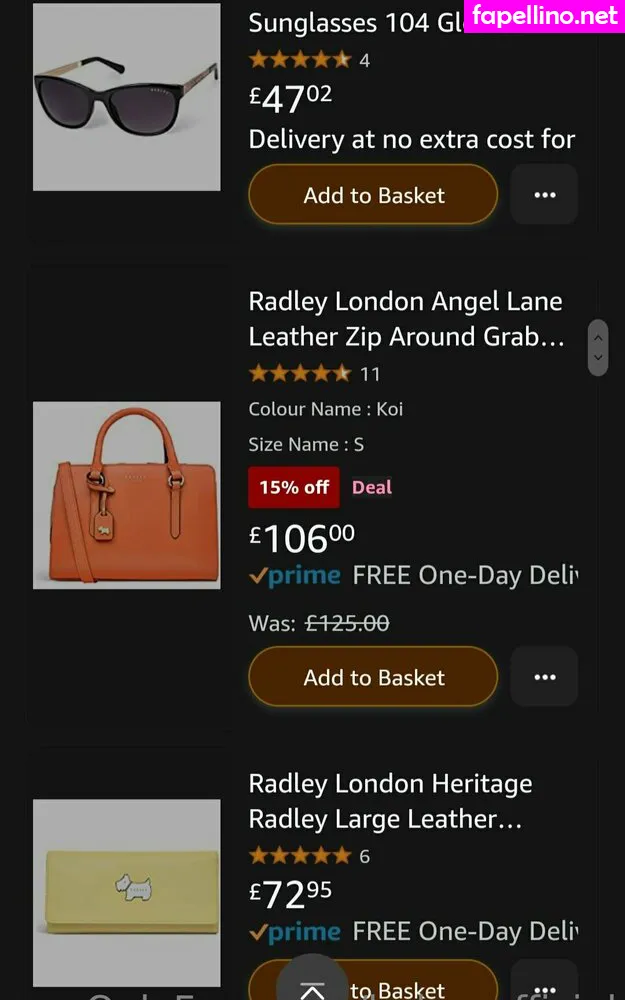625x1000 pixels.
Task: View the orange Angel Lane bag image
Action: (126, 495)
